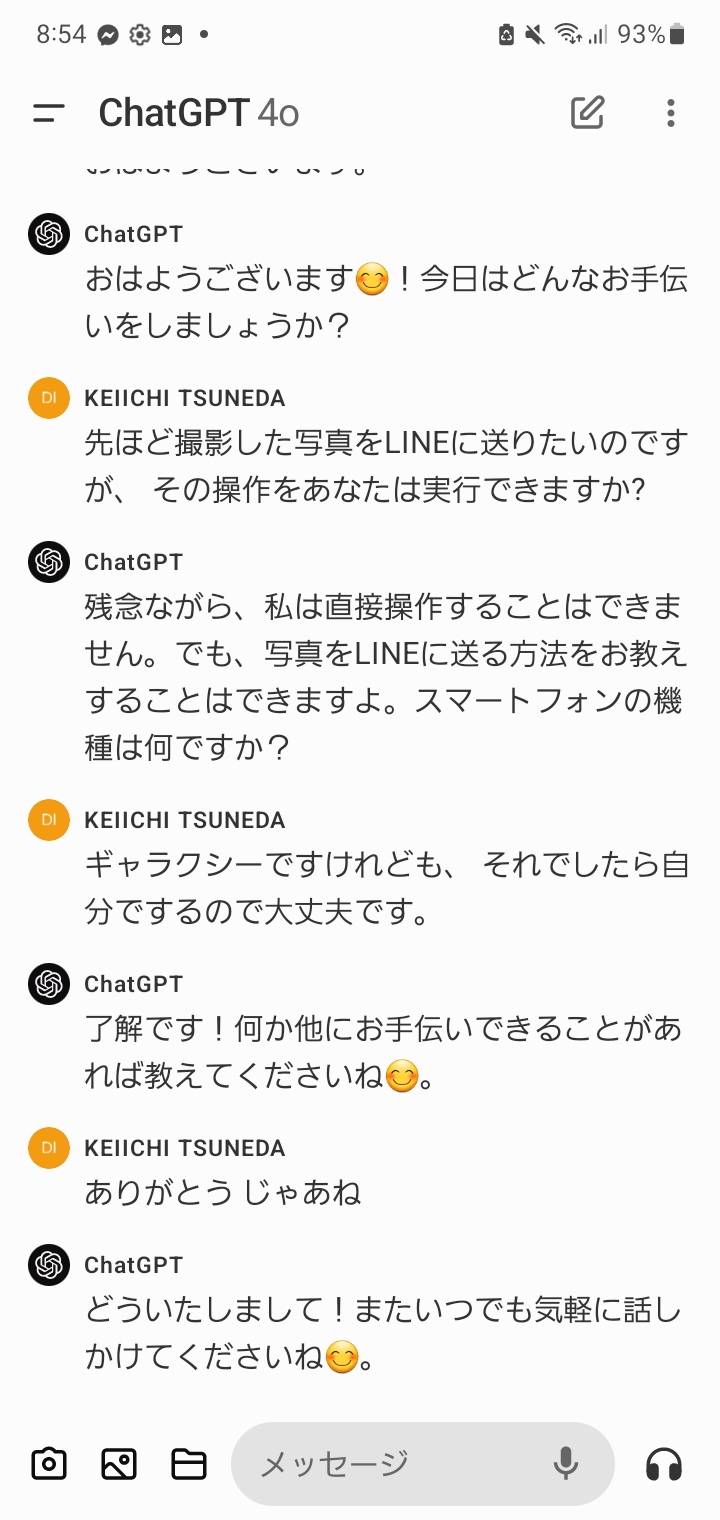Attach a file using the folder icon
Screen dimensions: 720x1520
[x=189, y=1464]
